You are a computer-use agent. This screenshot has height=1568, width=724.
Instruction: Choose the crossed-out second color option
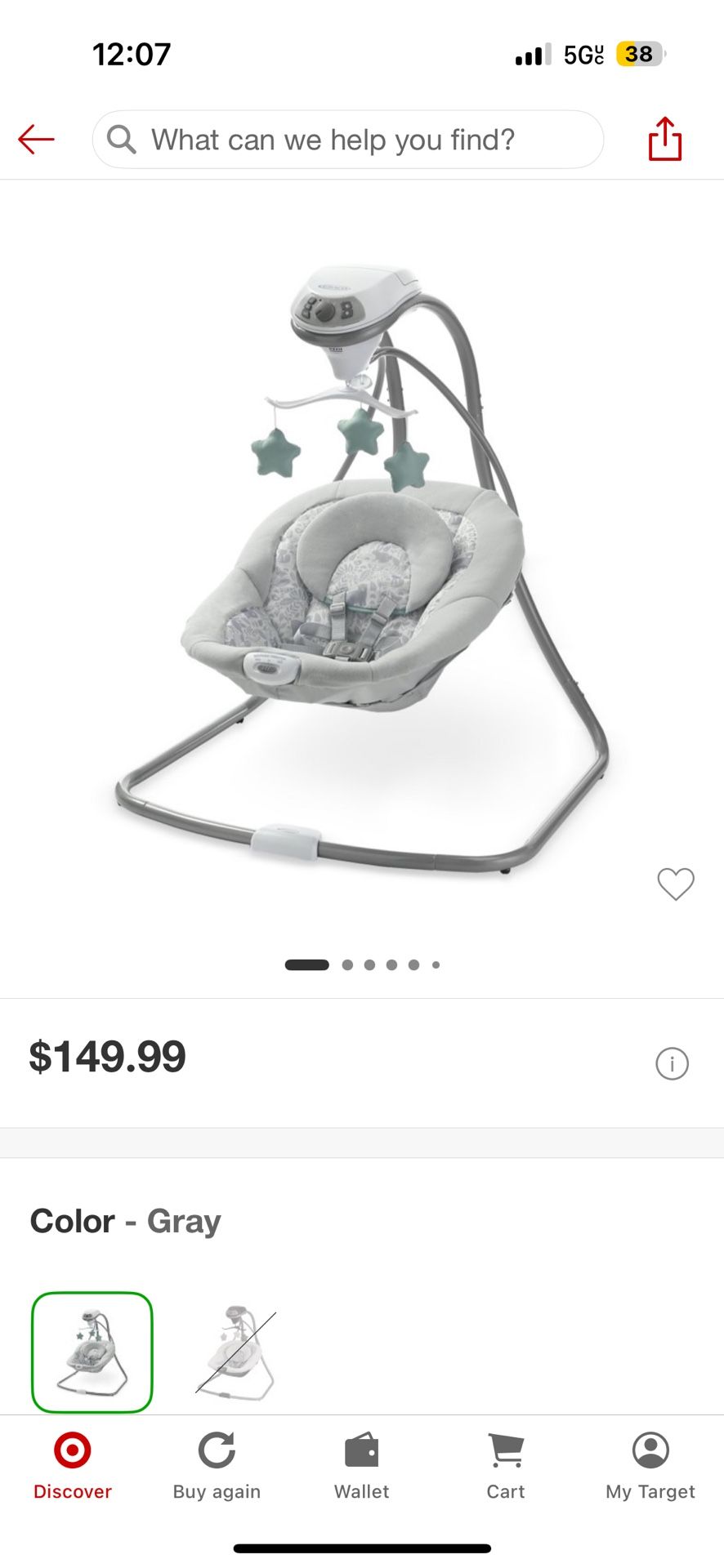(236, 1352)
